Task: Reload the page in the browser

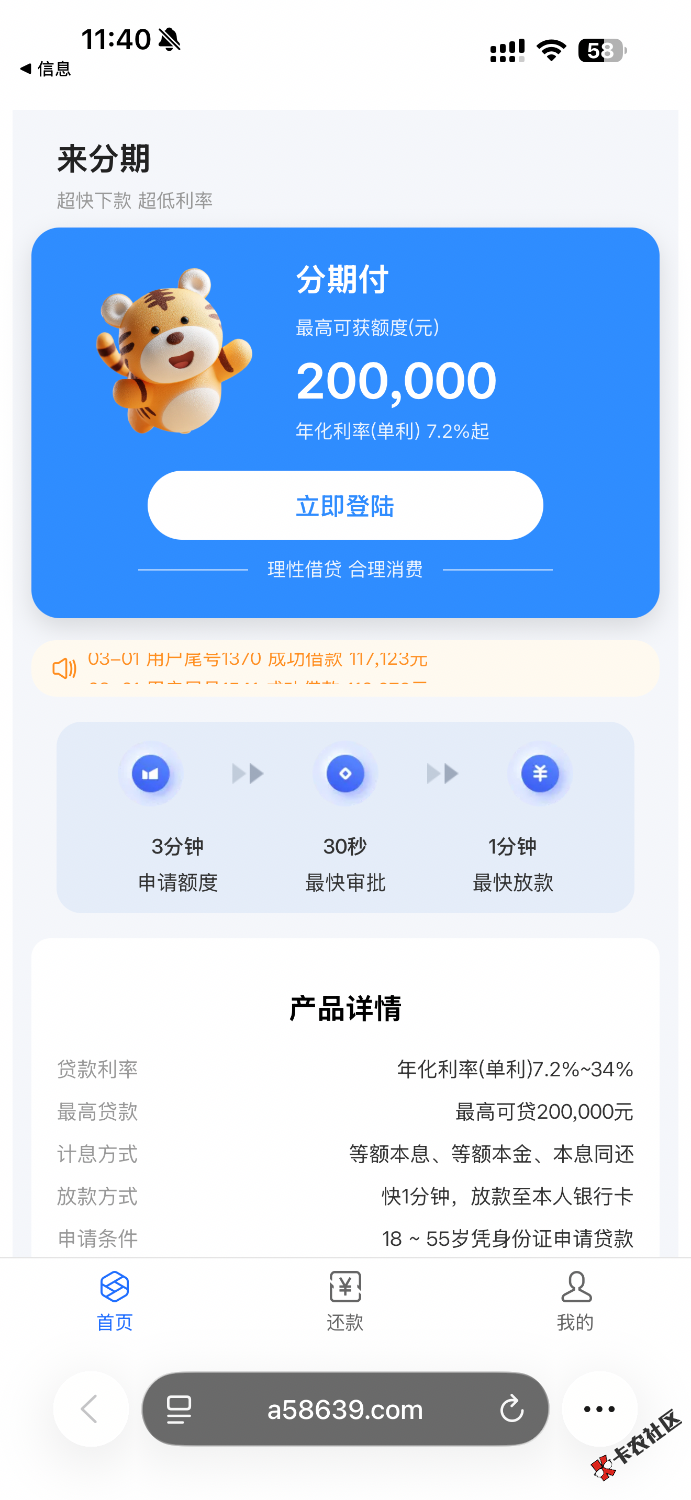Action: [x=511, y=1410]
